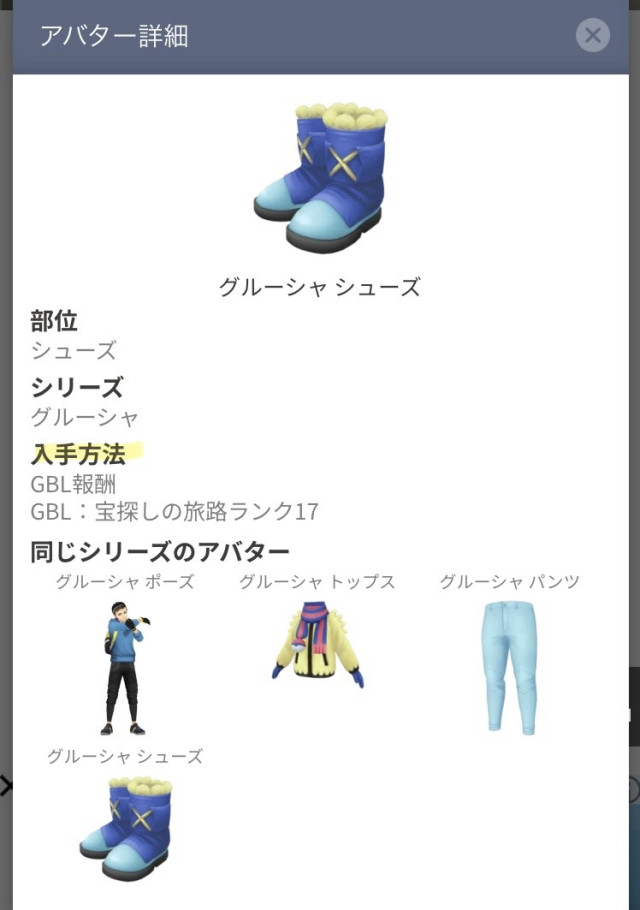The width and height of the screenshot is (640, 910).
Task: View the グルーシャ トップス avatar item
Action: point(317,645)
